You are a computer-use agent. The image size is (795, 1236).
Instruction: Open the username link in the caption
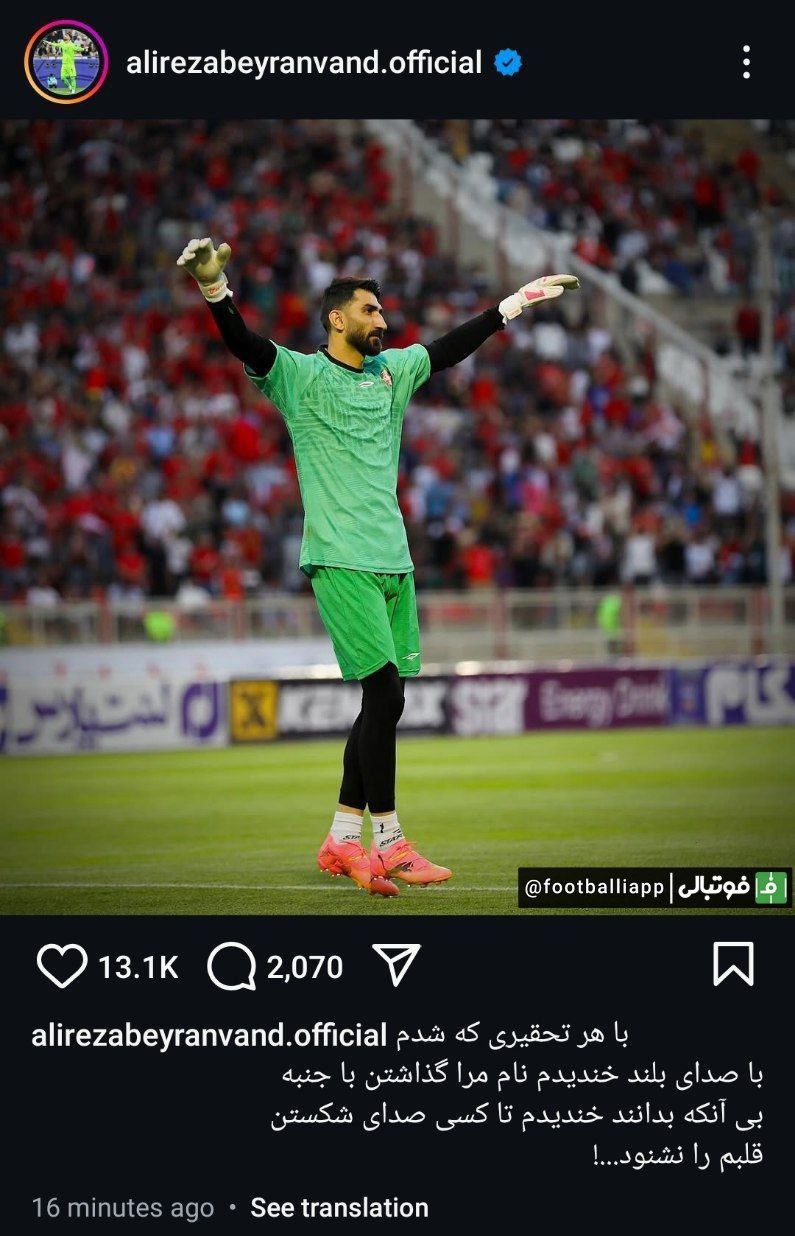[209, 1035]
